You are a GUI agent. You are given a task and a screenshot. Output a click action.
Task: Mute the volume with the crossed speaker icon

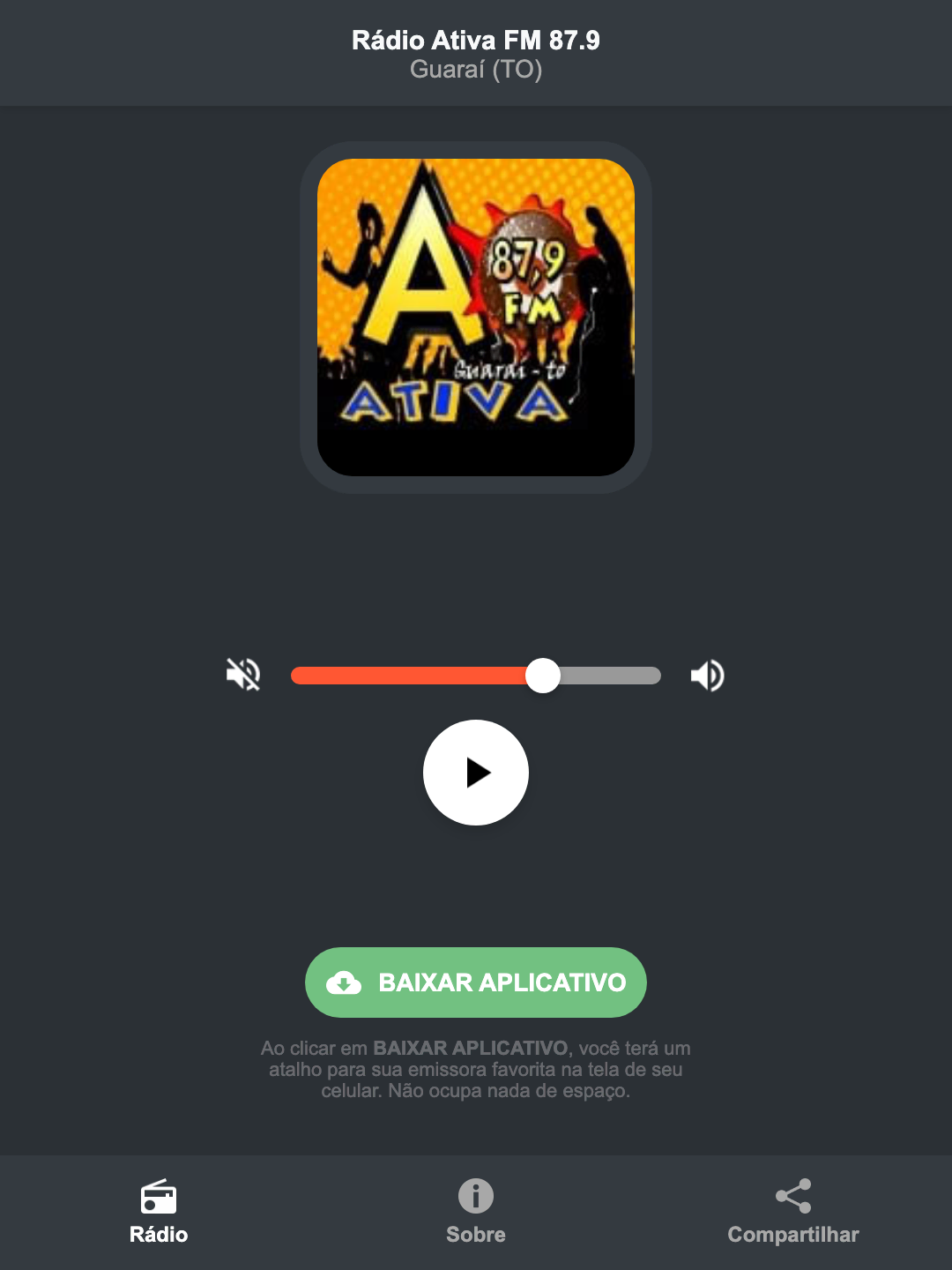click(242, 675)
